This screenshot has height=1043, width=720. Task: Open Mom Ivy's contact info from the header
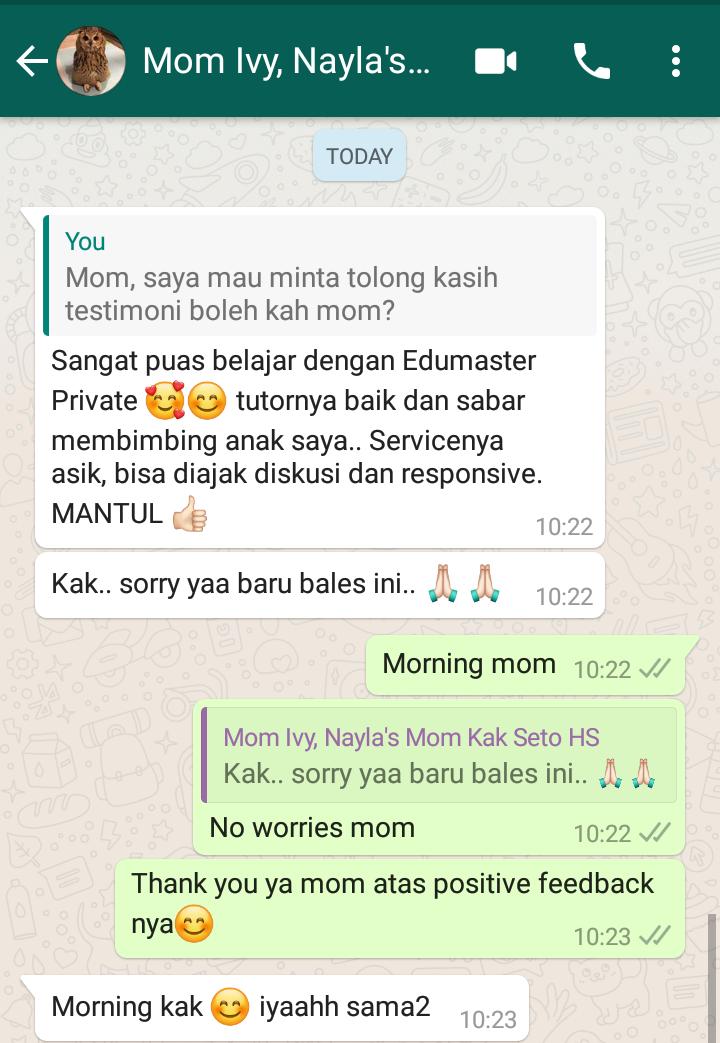click(286, 62)
